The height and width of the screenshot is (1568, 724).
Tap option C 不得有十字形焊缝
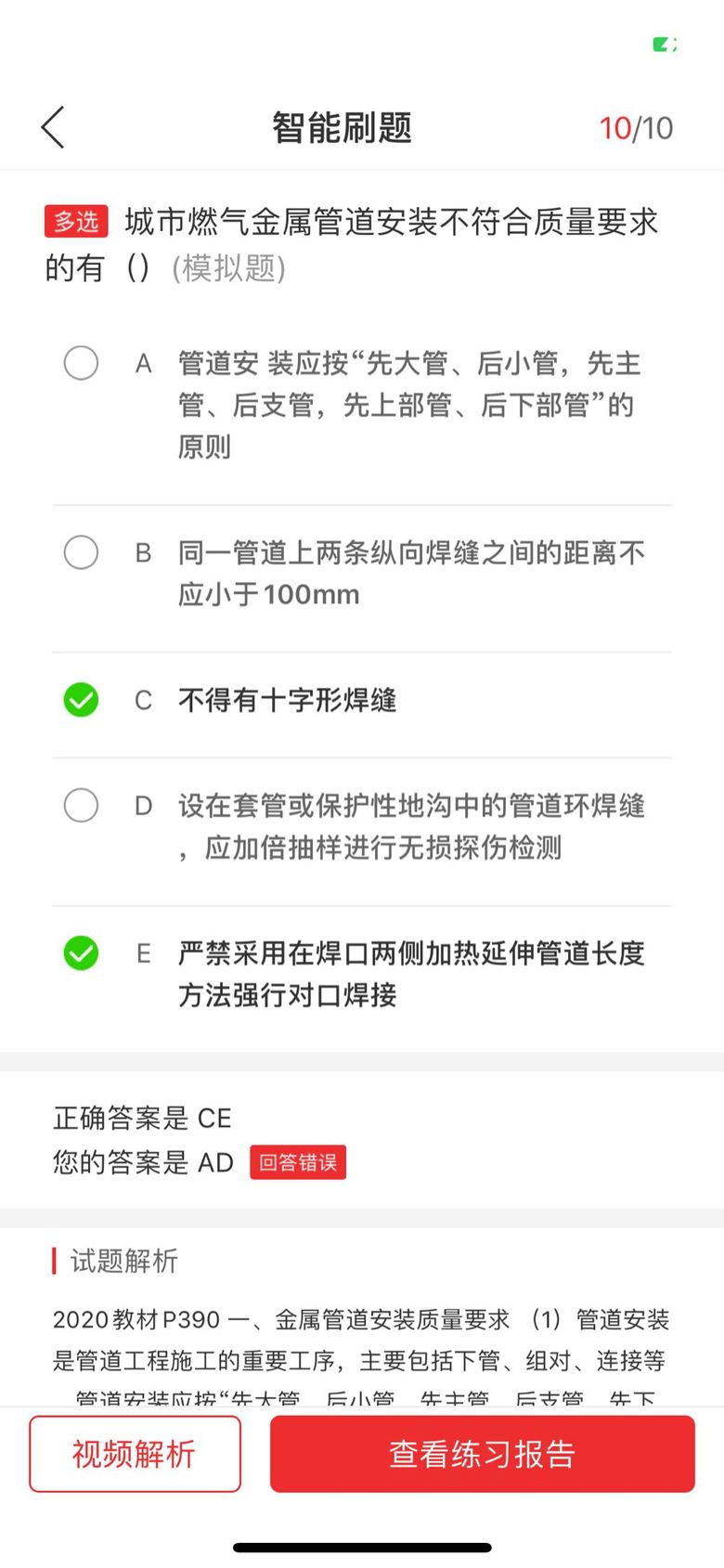point(82,700)
